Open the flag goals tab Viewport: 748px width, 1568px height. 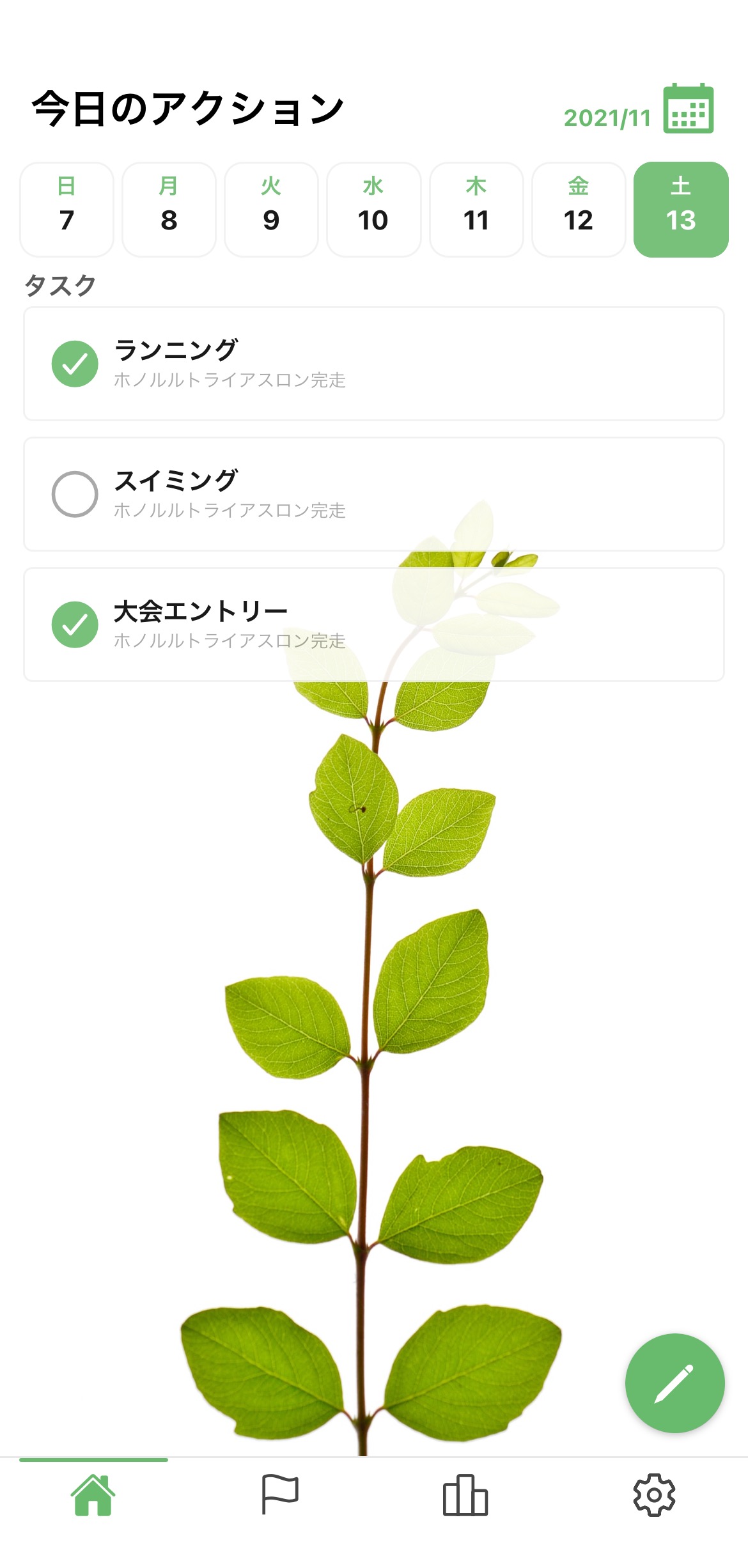tap(280, 1495)
